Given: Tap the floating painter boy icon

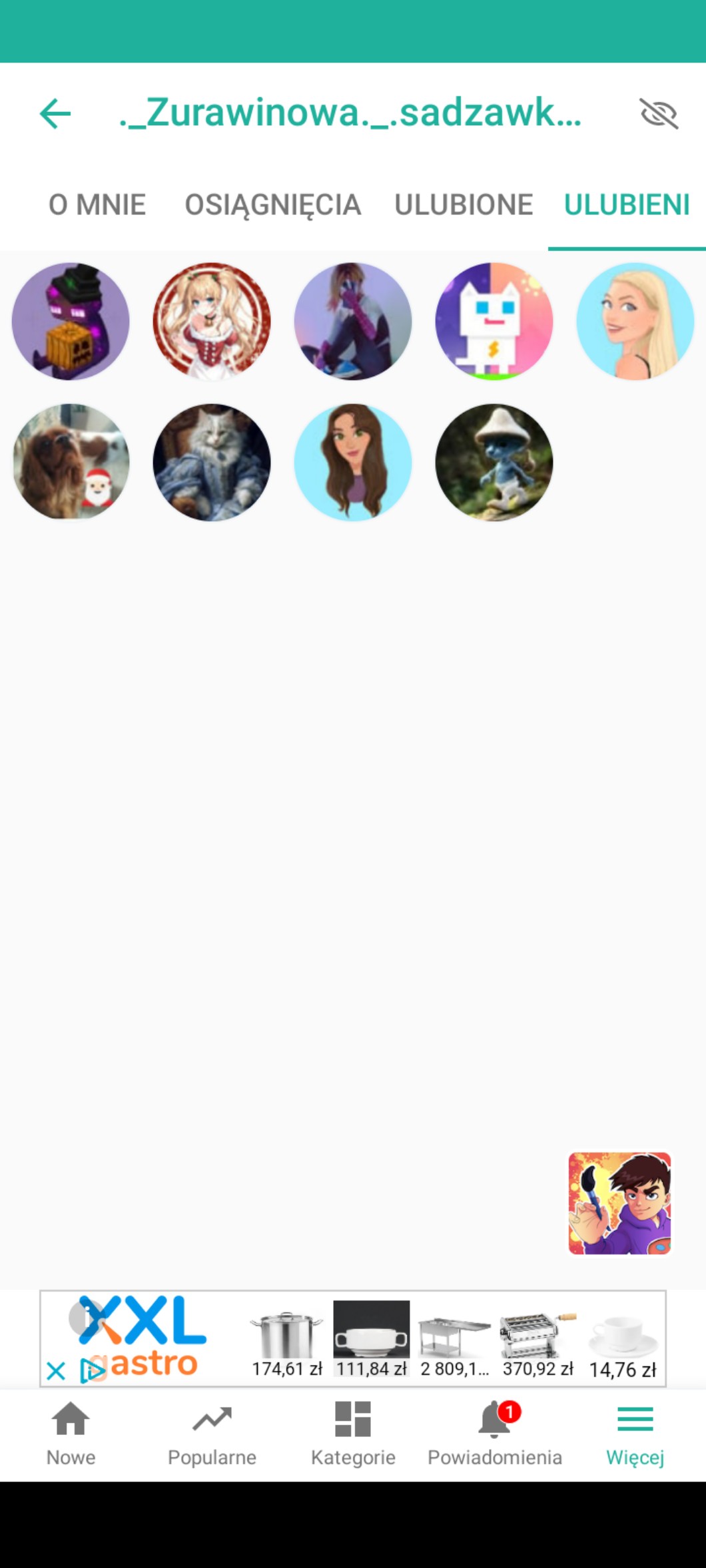Looking at the screenshot, I should (x=619, y=1203).
